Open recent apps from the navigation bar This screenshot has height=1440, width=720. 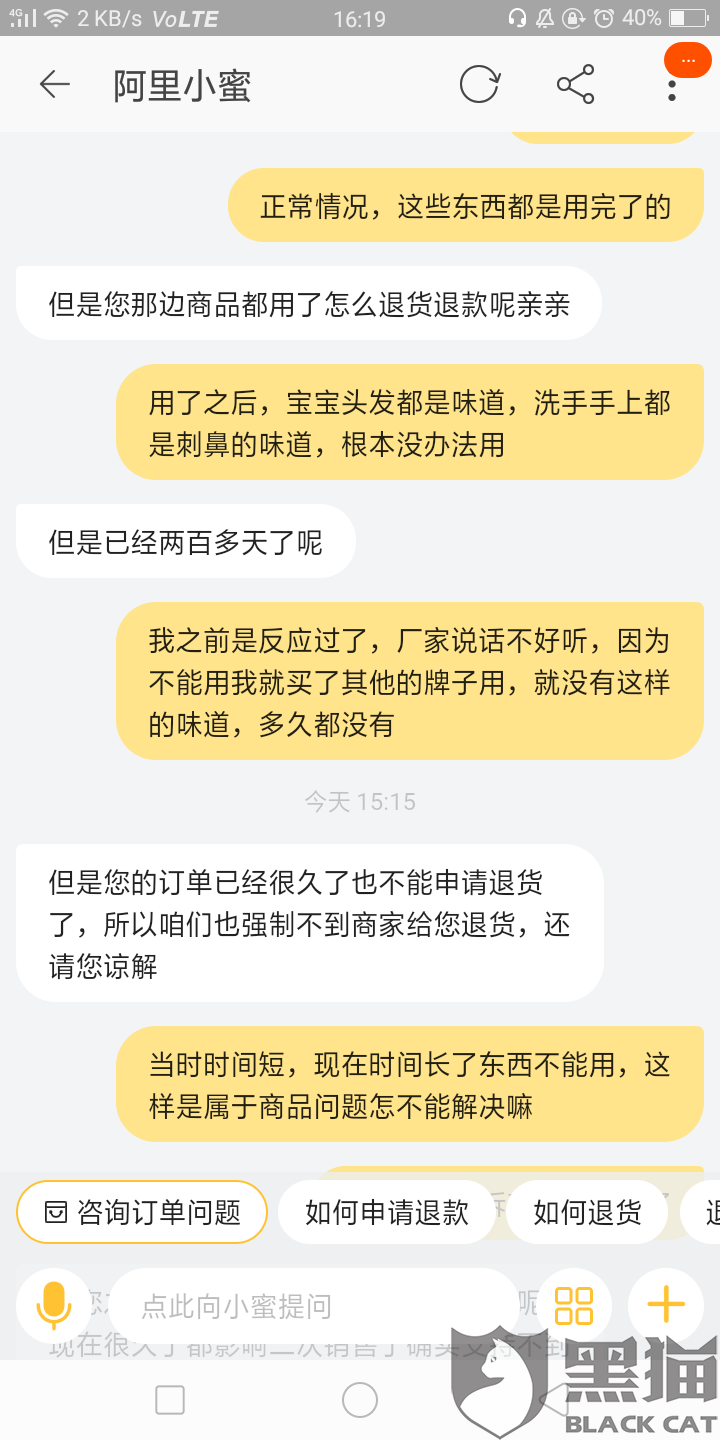tap(170, 1400)
